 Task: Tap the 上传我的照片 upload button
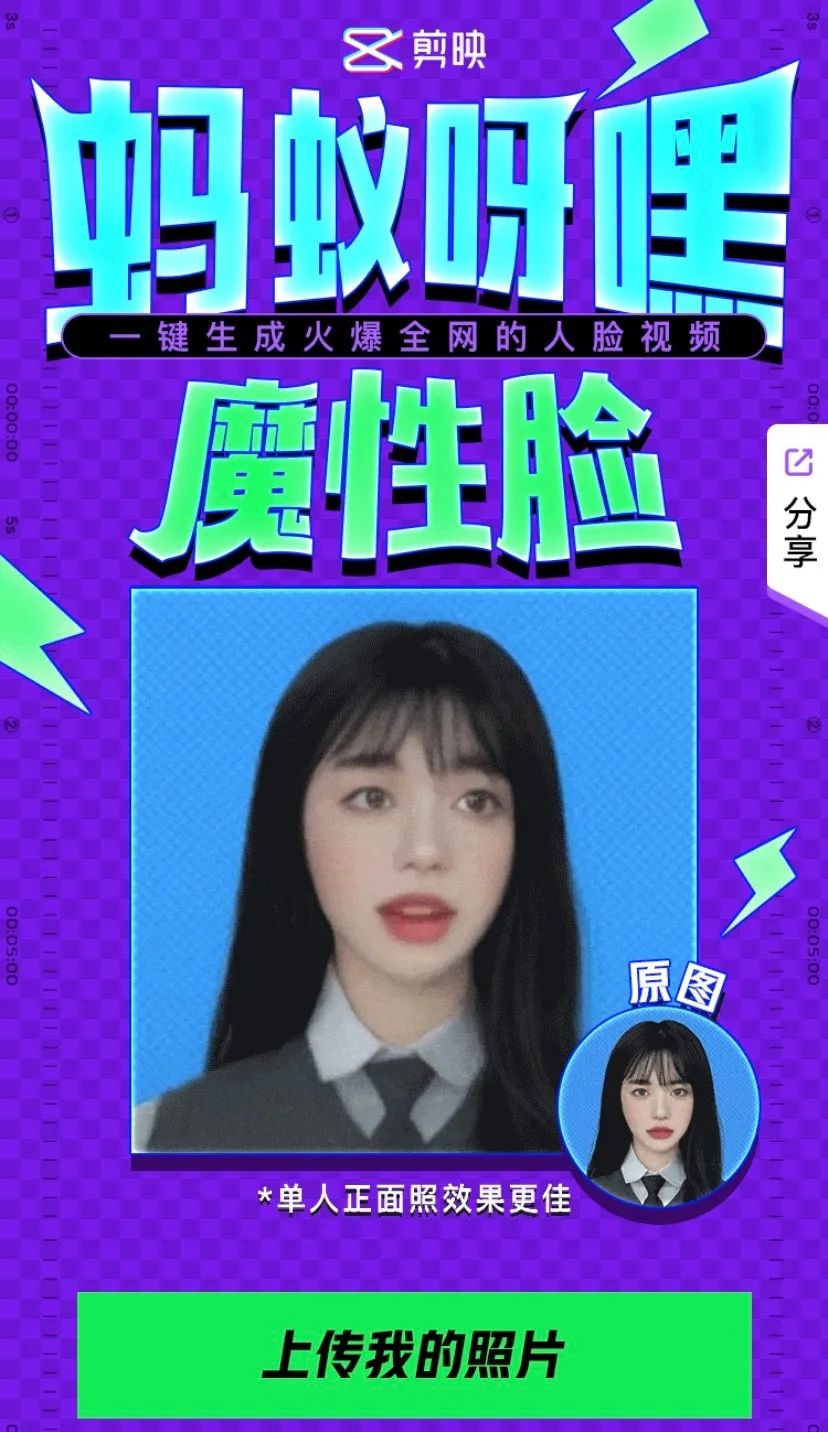(414, 1355)
